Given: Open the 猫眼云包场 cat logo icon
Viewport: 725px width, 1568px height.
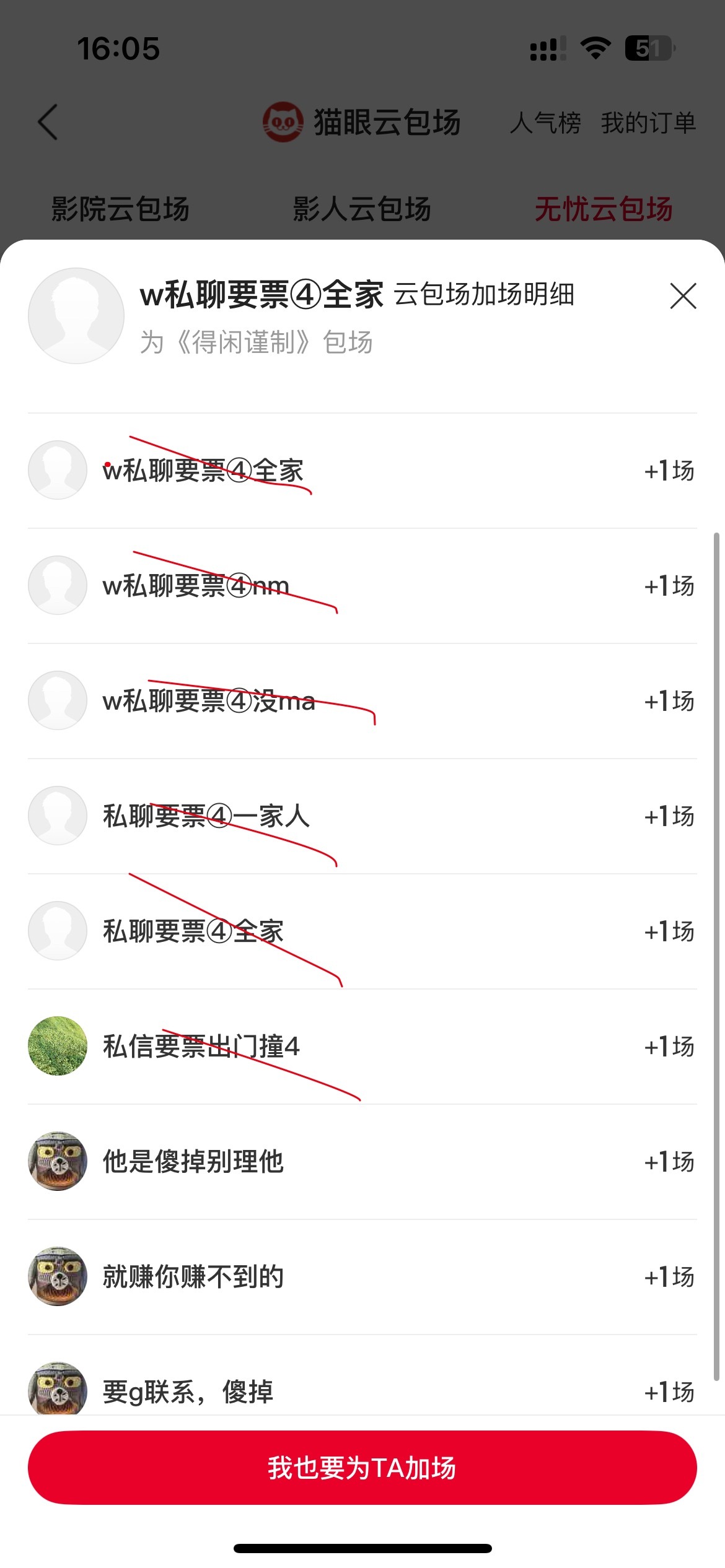Looking at the screenshot, I should (x=284, y=122).
